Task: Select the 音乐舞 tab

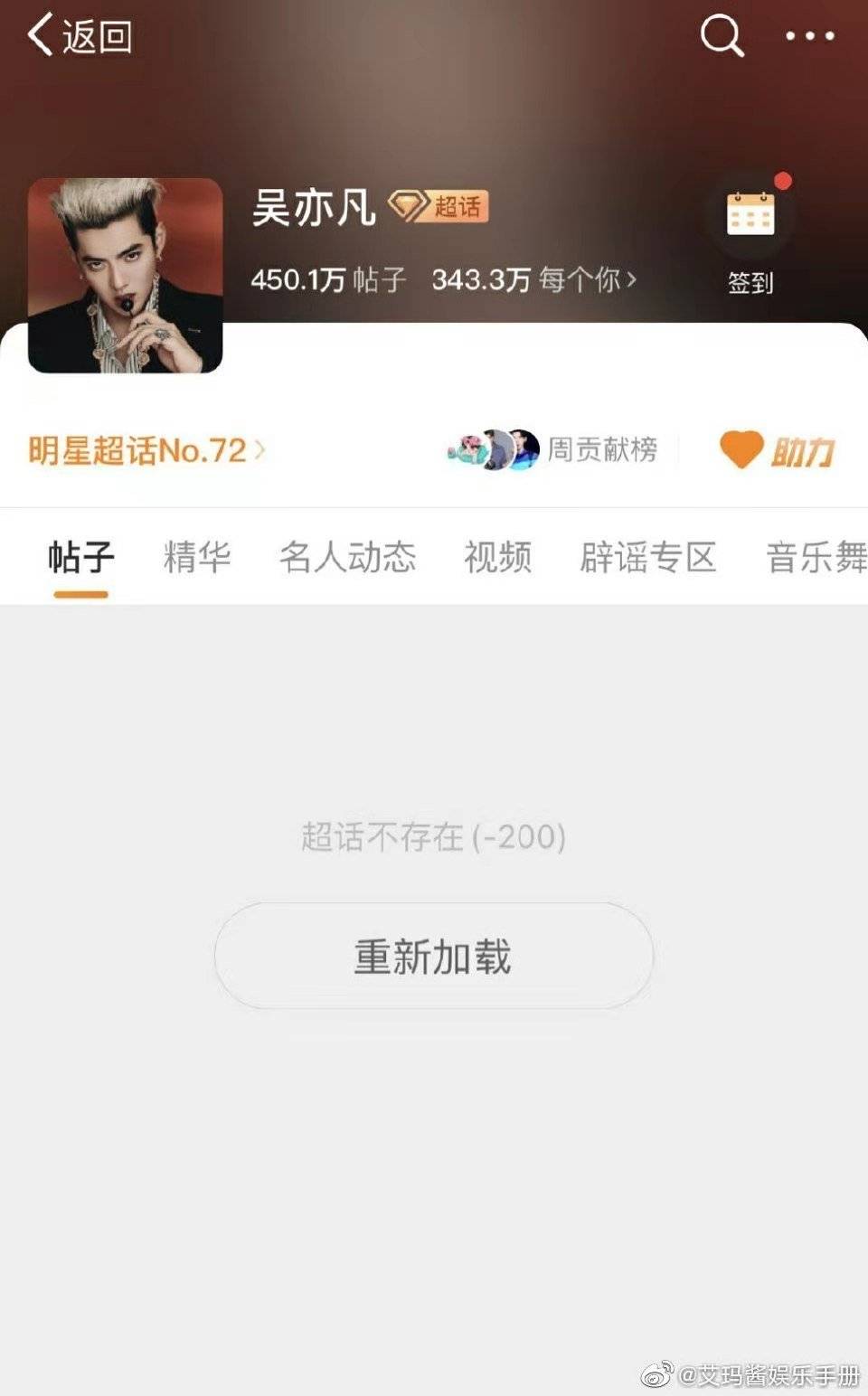Action: pyautogui.click(x=816, y=557)
